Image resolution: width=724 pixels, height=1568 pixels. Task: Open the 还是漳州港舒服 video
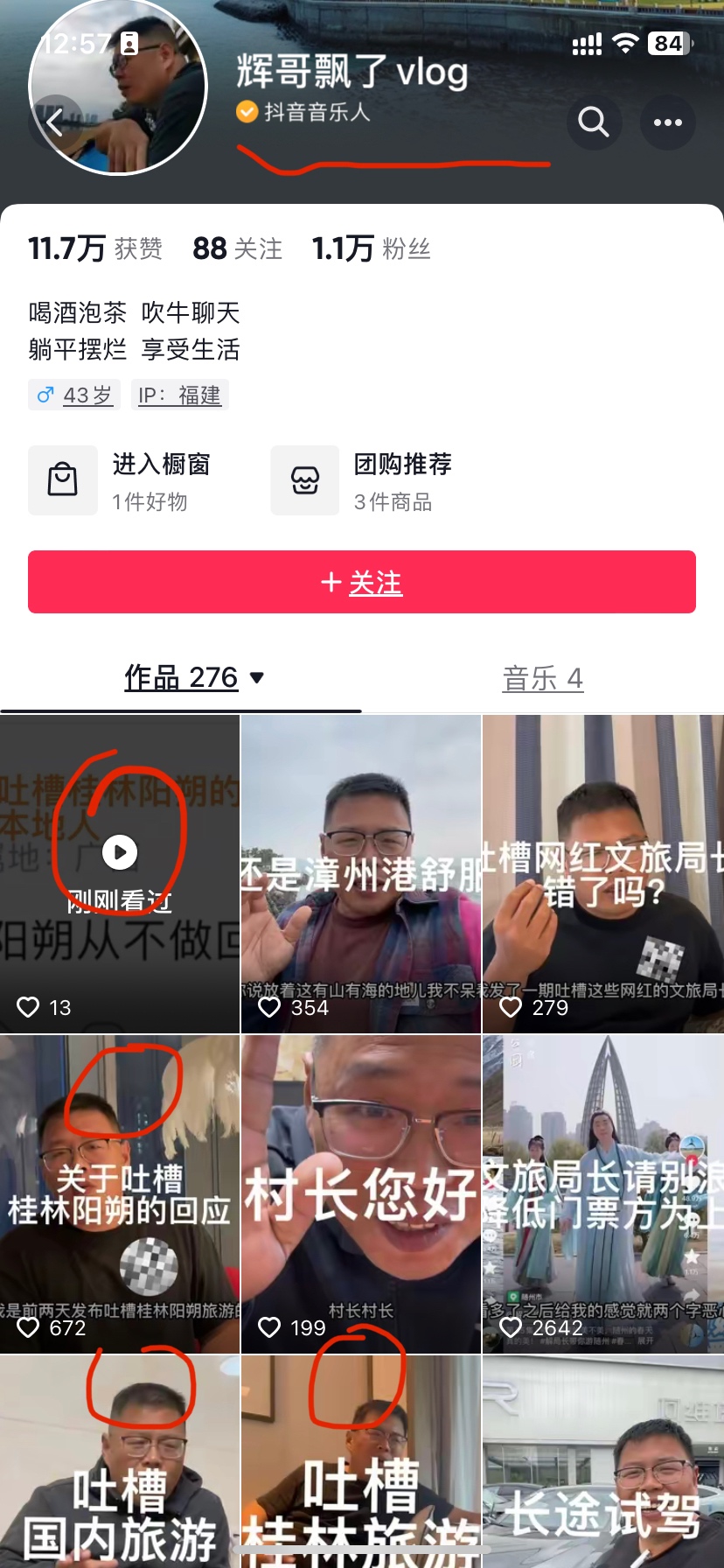tap(361, 875)
